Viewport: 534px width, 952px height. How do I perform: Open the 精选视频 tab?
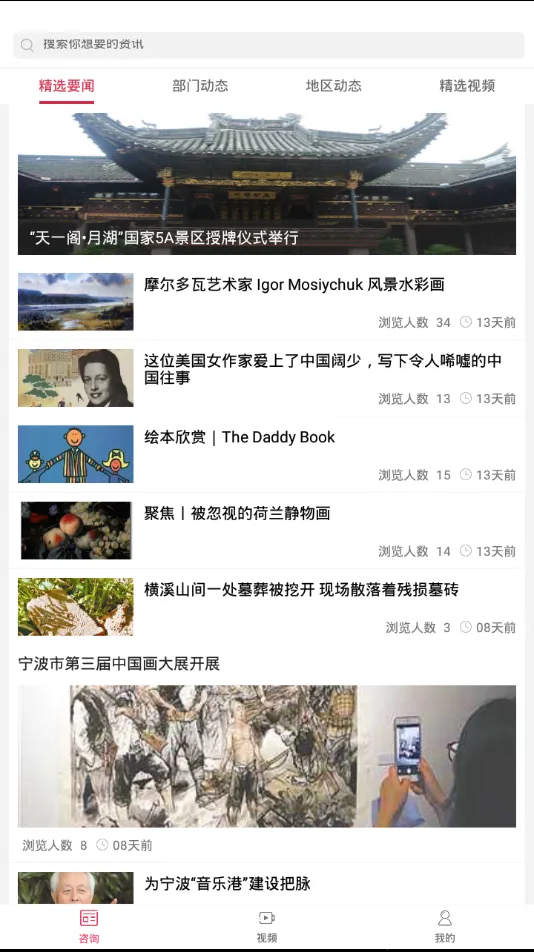pos(467,86)
